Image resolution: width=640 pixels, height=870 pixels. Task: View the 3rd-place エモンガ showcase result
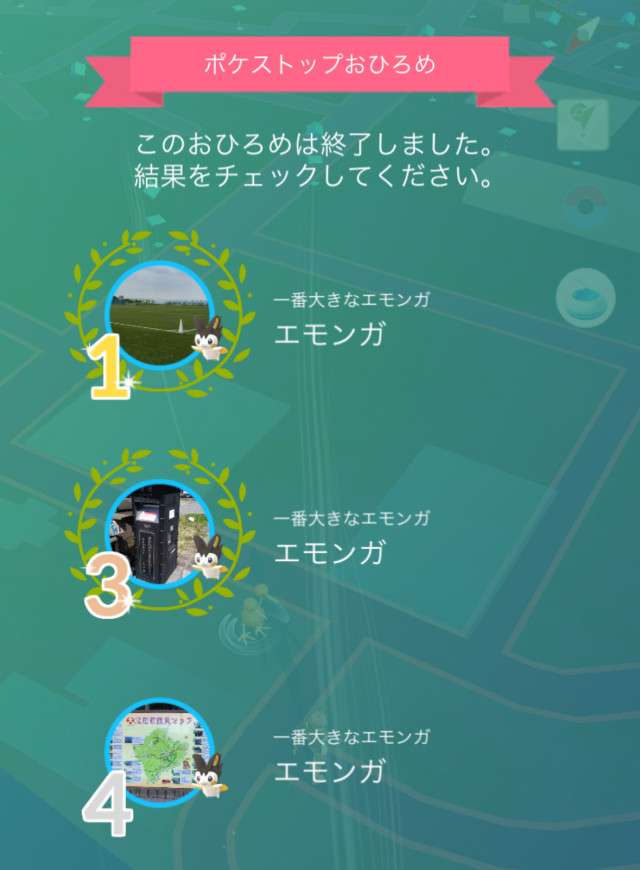coord(160,536)
